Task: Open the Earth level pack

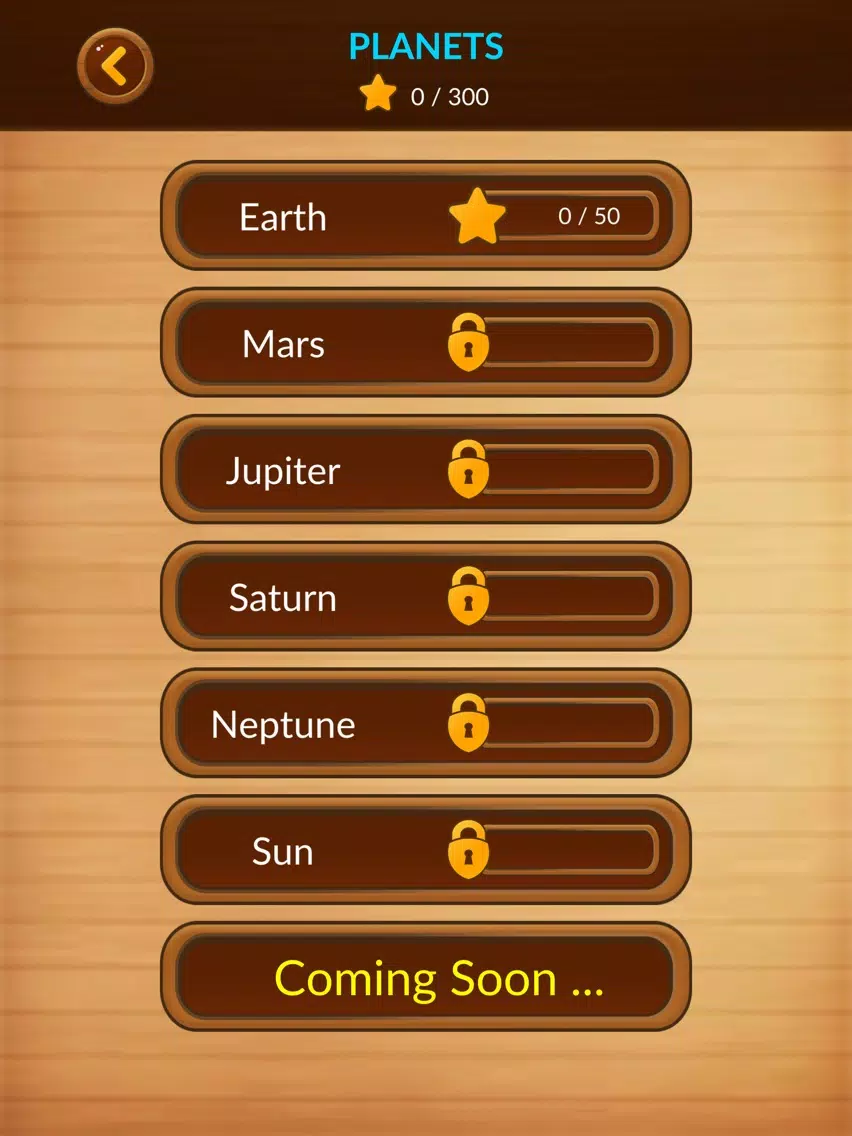Action: click(425, 216)
